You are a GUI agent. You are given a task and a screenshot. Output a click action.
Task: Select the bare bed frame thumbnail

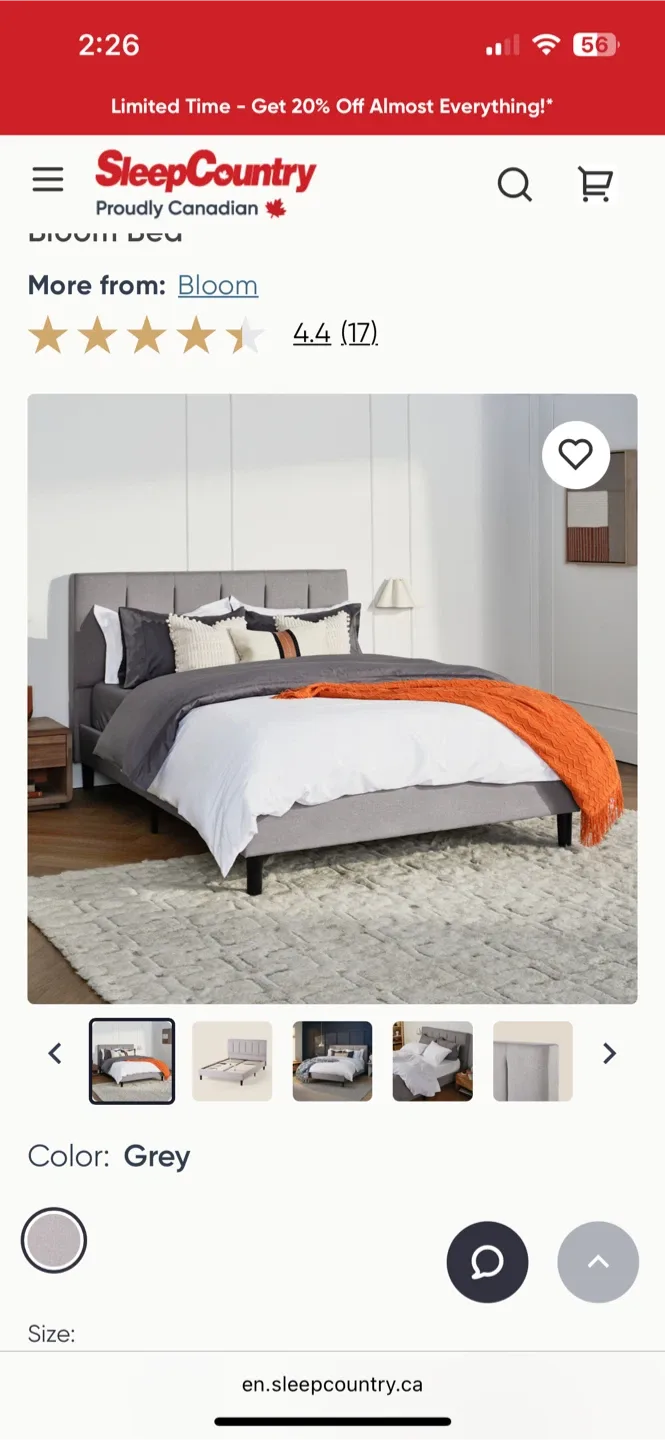point(232,1061)
